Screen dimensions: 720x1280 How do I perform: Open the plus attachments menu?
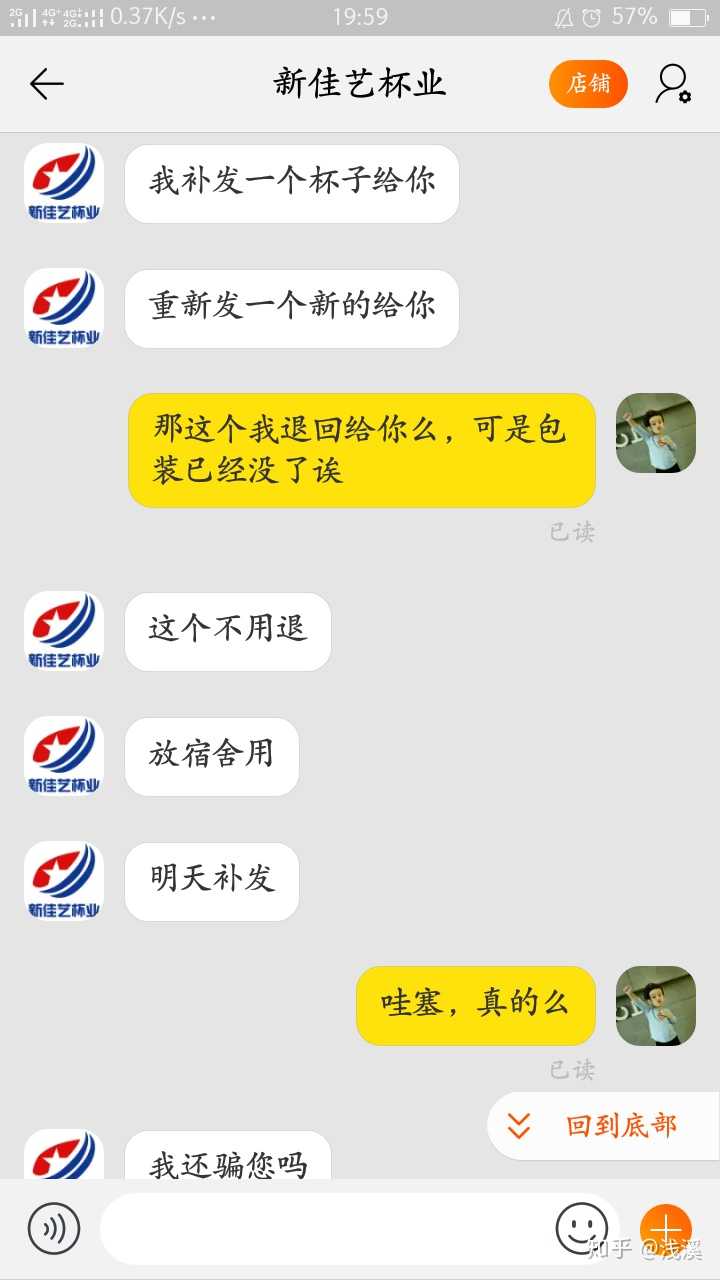(x=665, y=1229)
